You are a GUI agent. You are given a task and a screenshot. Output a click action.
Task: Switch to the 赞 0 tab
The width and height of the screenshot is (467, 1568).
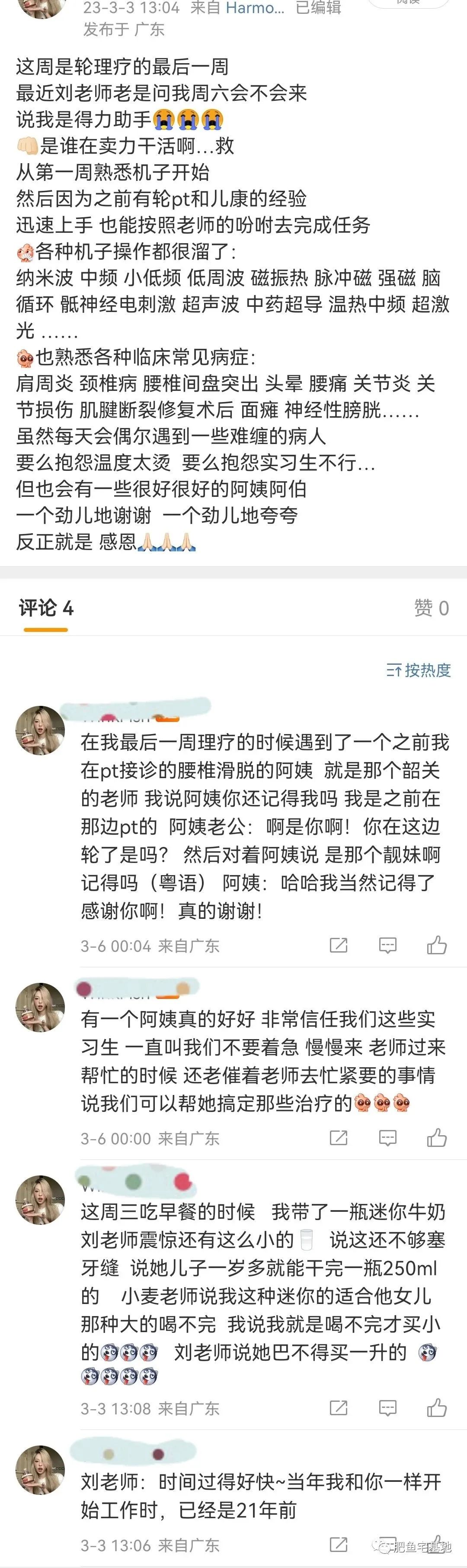point(431,608)
